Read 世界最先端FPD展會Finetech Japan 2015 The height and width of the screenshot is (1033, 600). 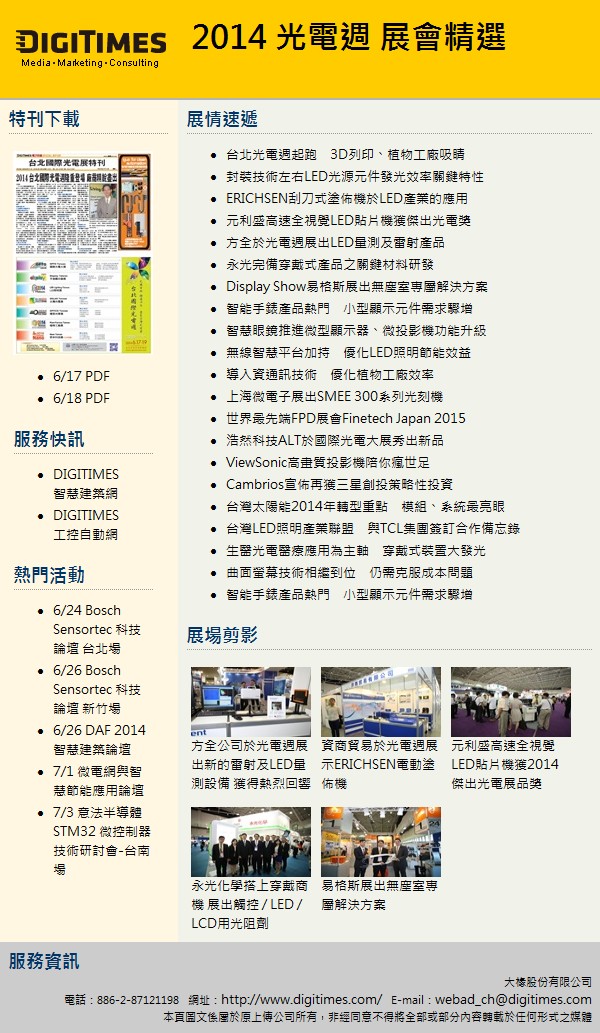click(x=345, y=419)
